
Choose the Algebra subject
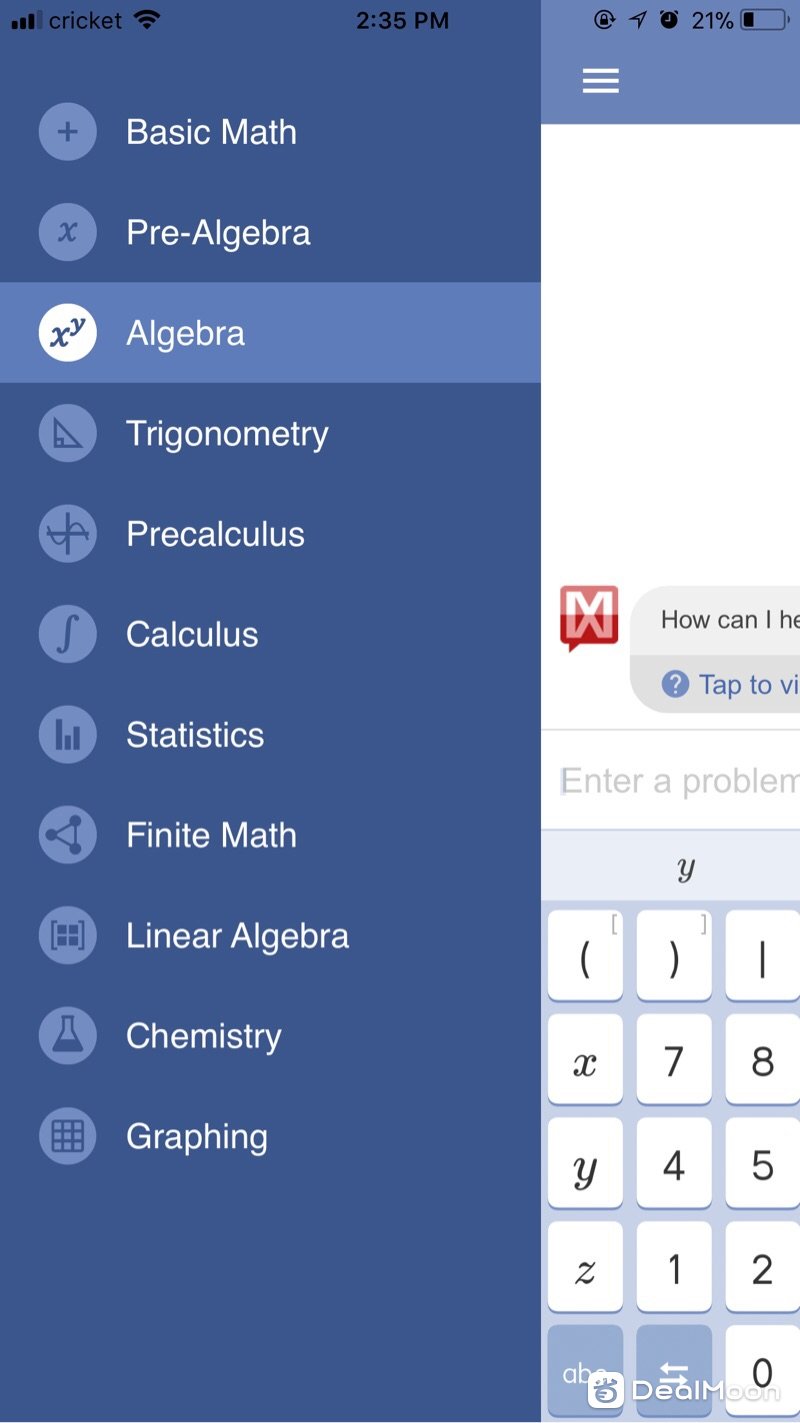(185, 333)
